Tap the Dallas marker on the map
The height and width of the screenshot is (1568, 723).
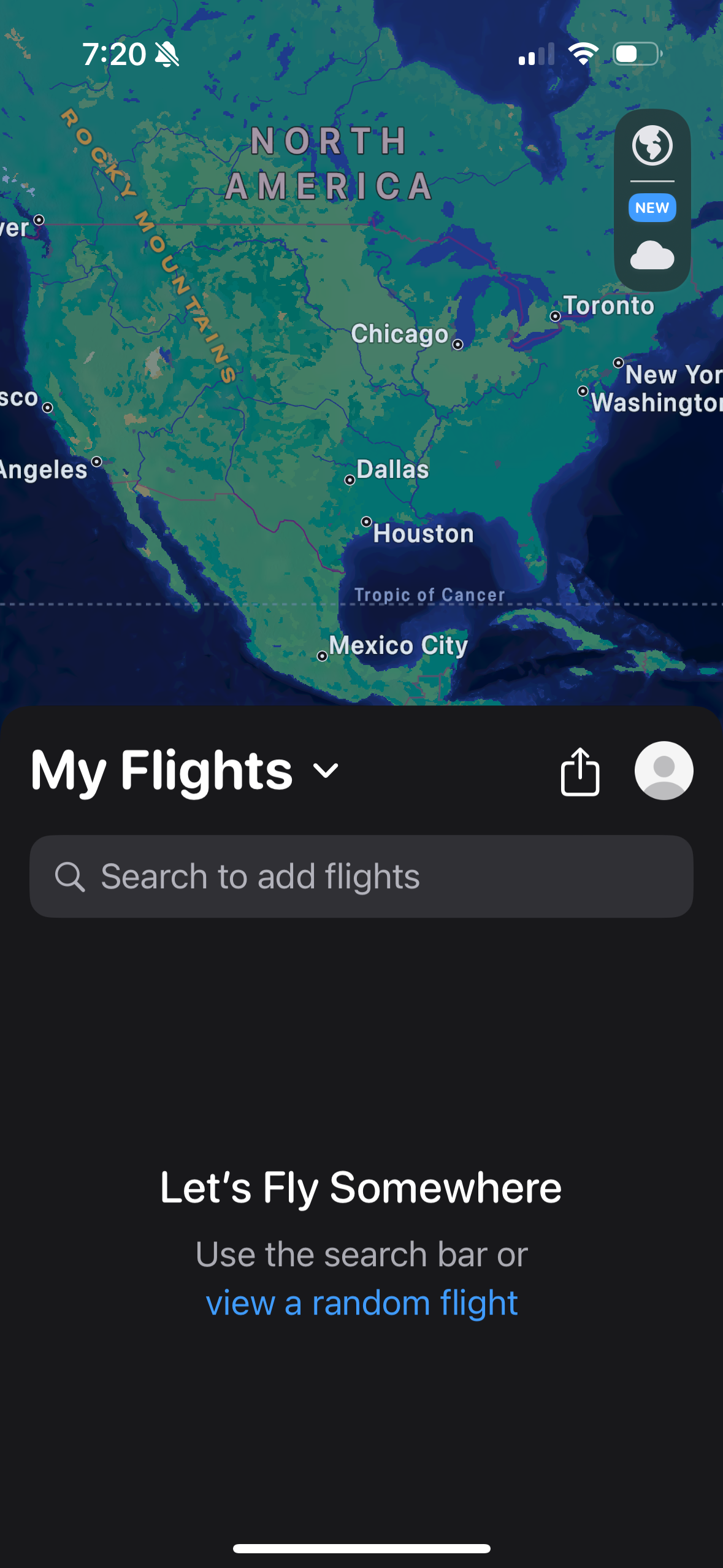tap(350, 480)
